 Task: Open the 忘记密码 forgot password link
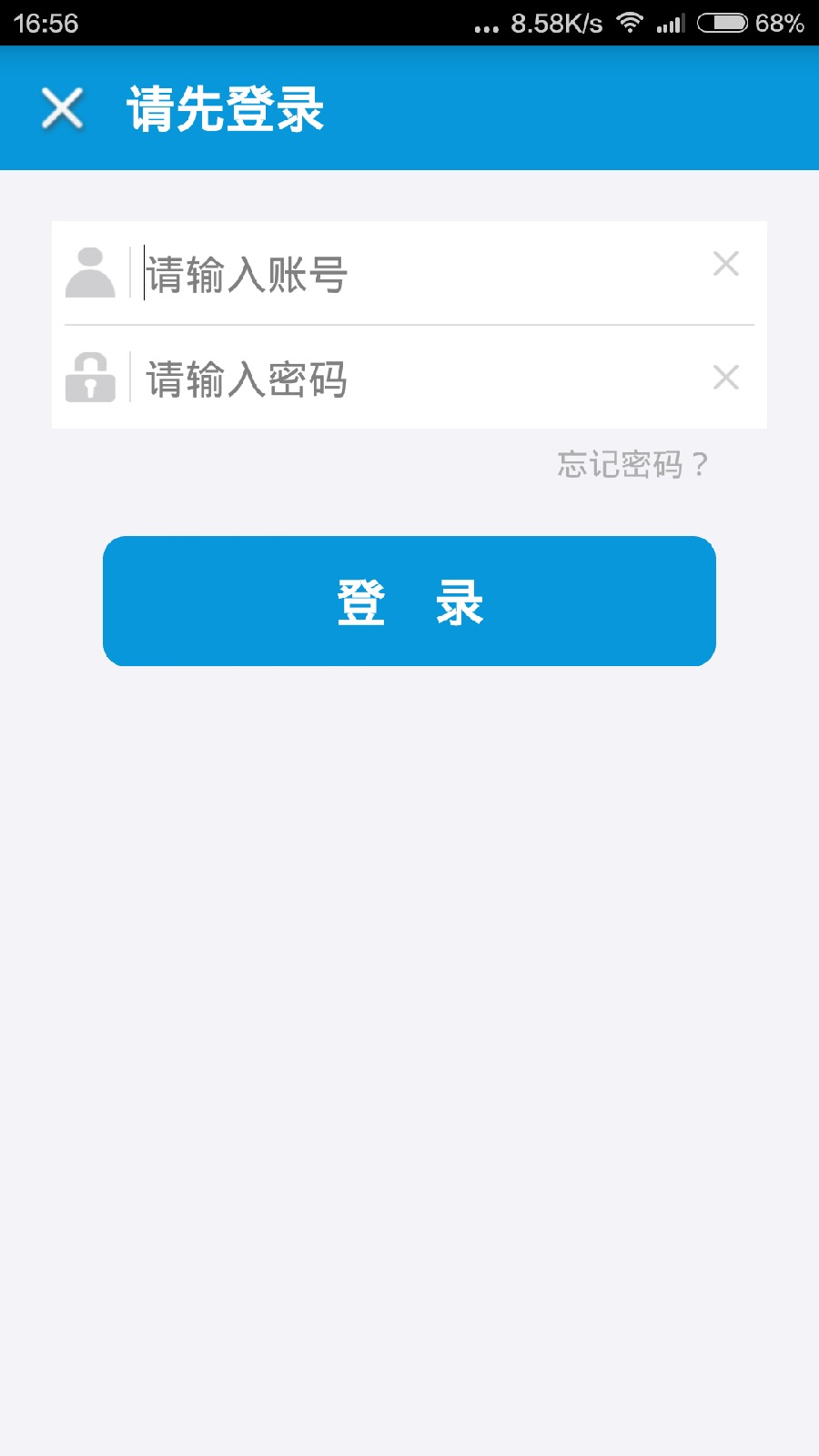point(632,464)
